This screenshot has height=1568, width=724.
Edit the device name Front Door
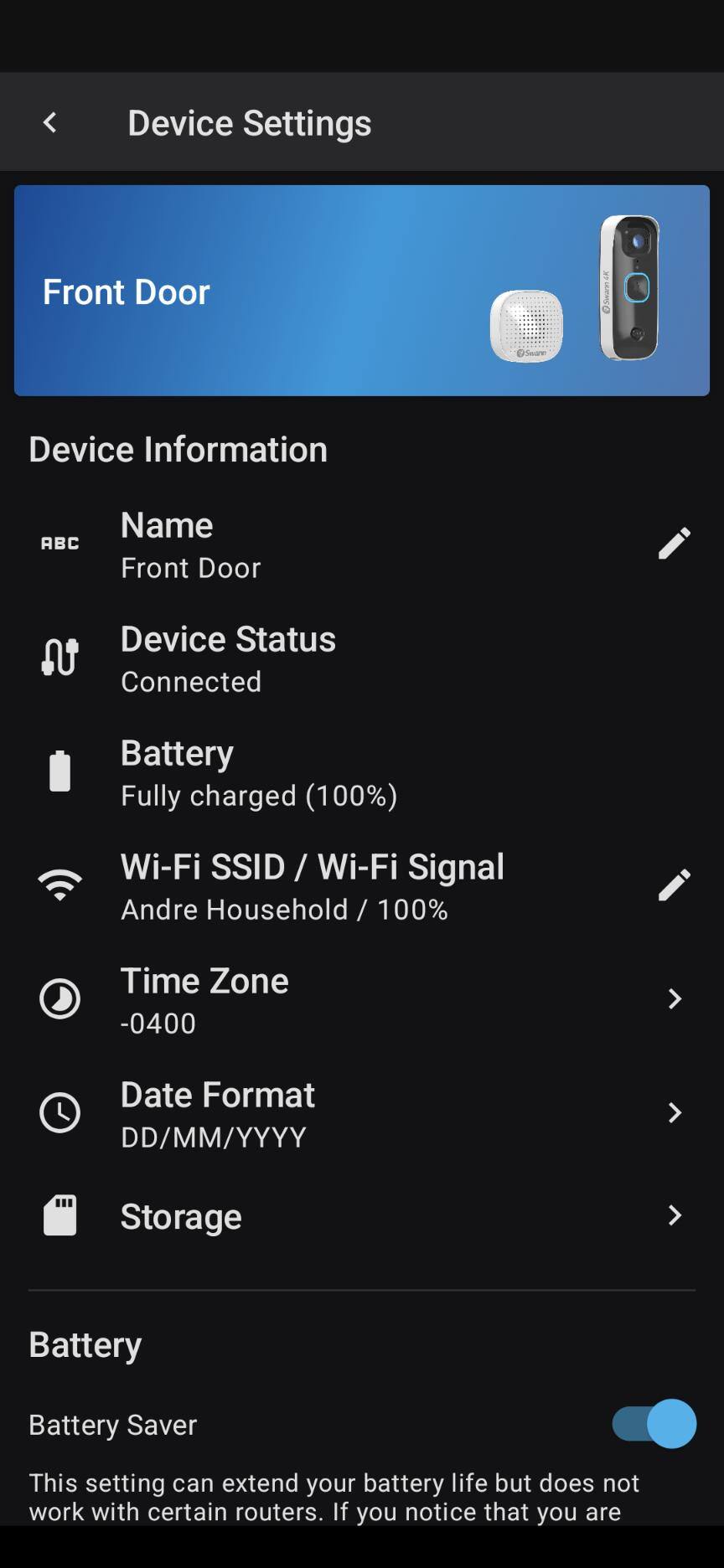(674, 543)
